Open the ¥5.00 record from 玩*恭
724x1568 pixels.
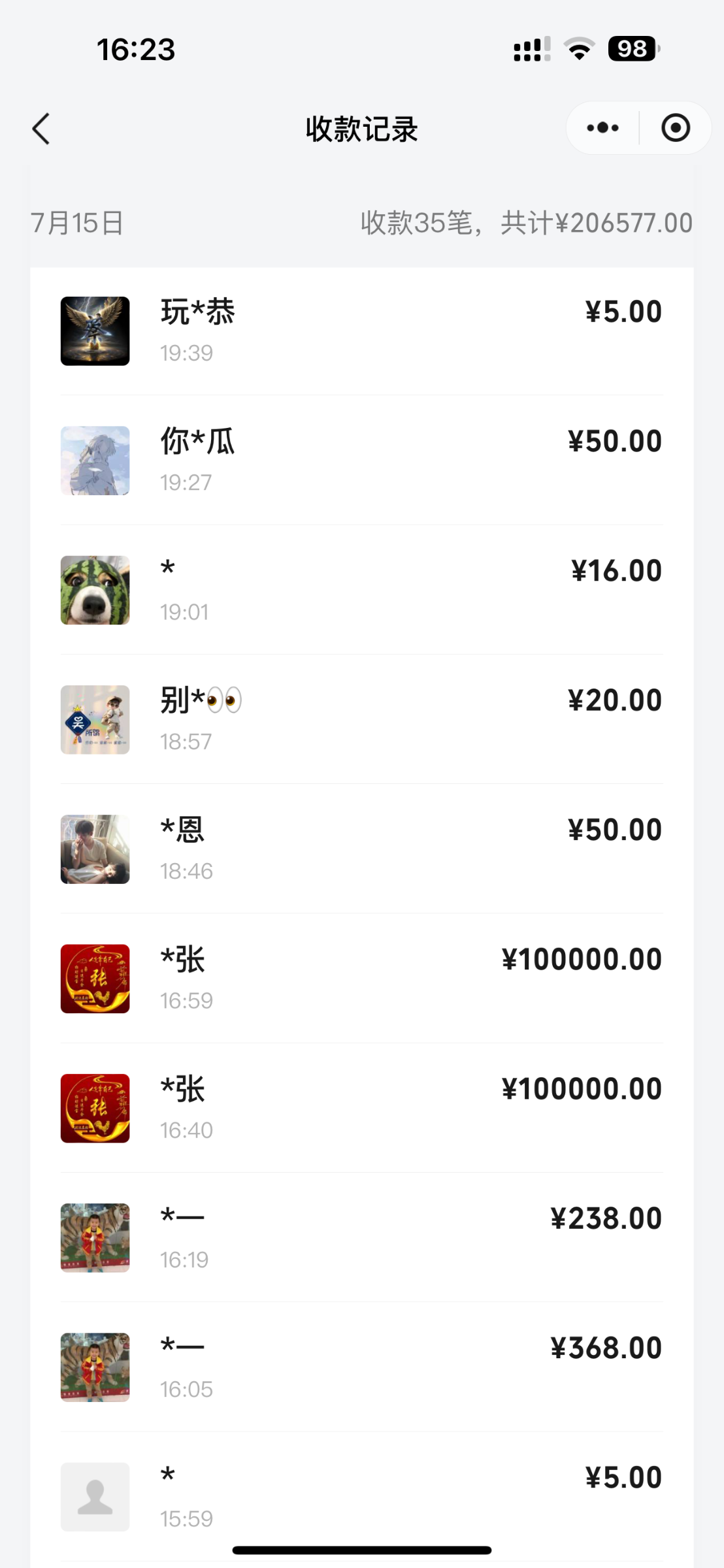click(361, 331)
